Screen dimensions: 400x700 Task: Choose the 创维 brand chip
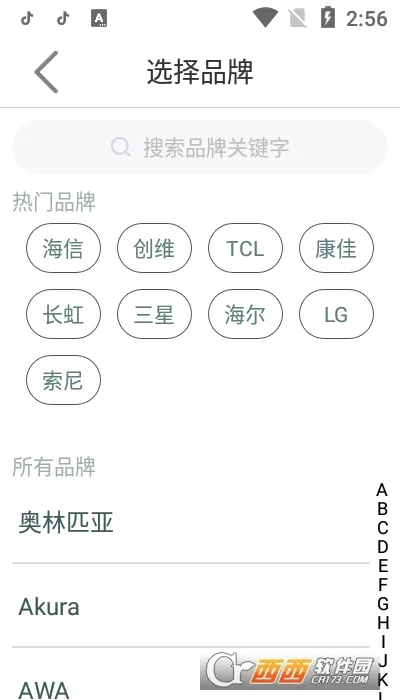(x=154, y=248)
